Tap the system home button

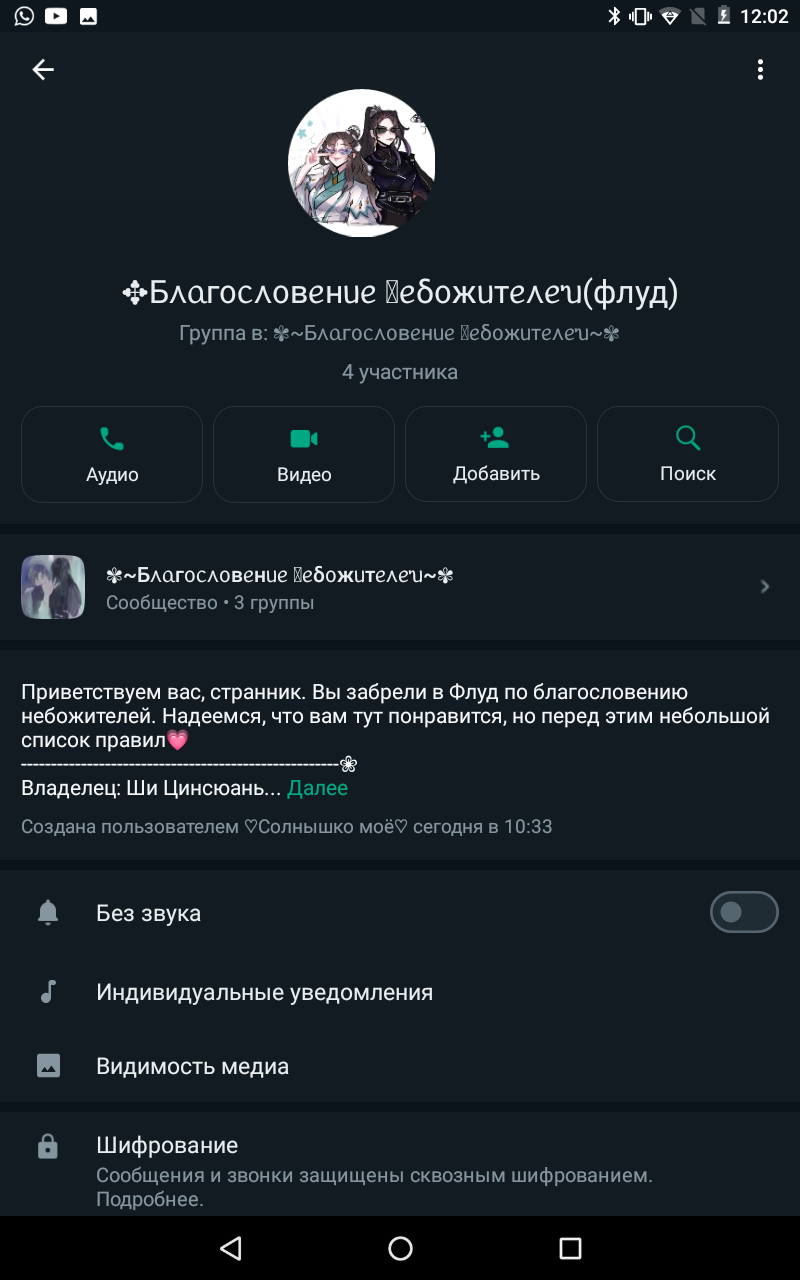tap(400, 1248)
